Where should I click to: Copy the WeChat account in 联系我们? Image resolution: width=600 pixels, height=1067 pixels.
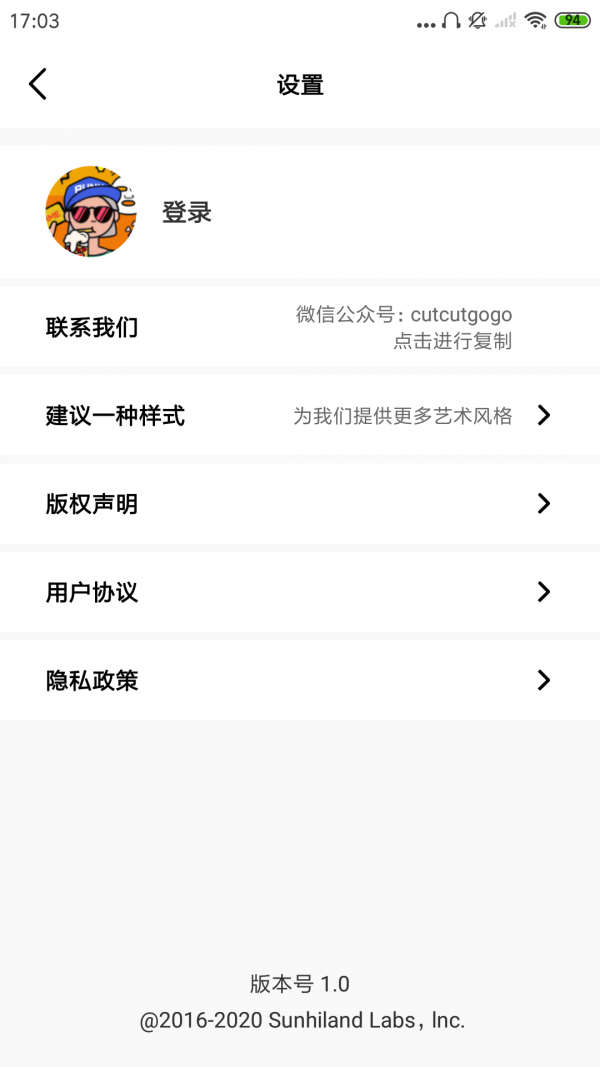point(403,327)
